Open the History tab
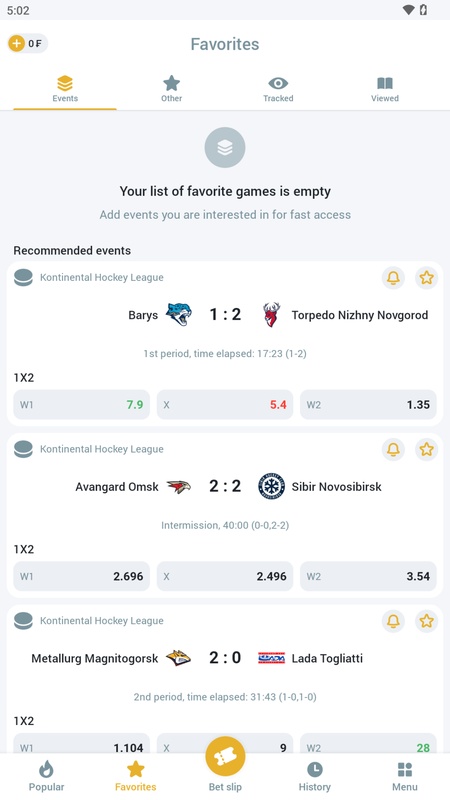This screenshot has height=800, width=450. pyautogui.click(x=314, y=776)
